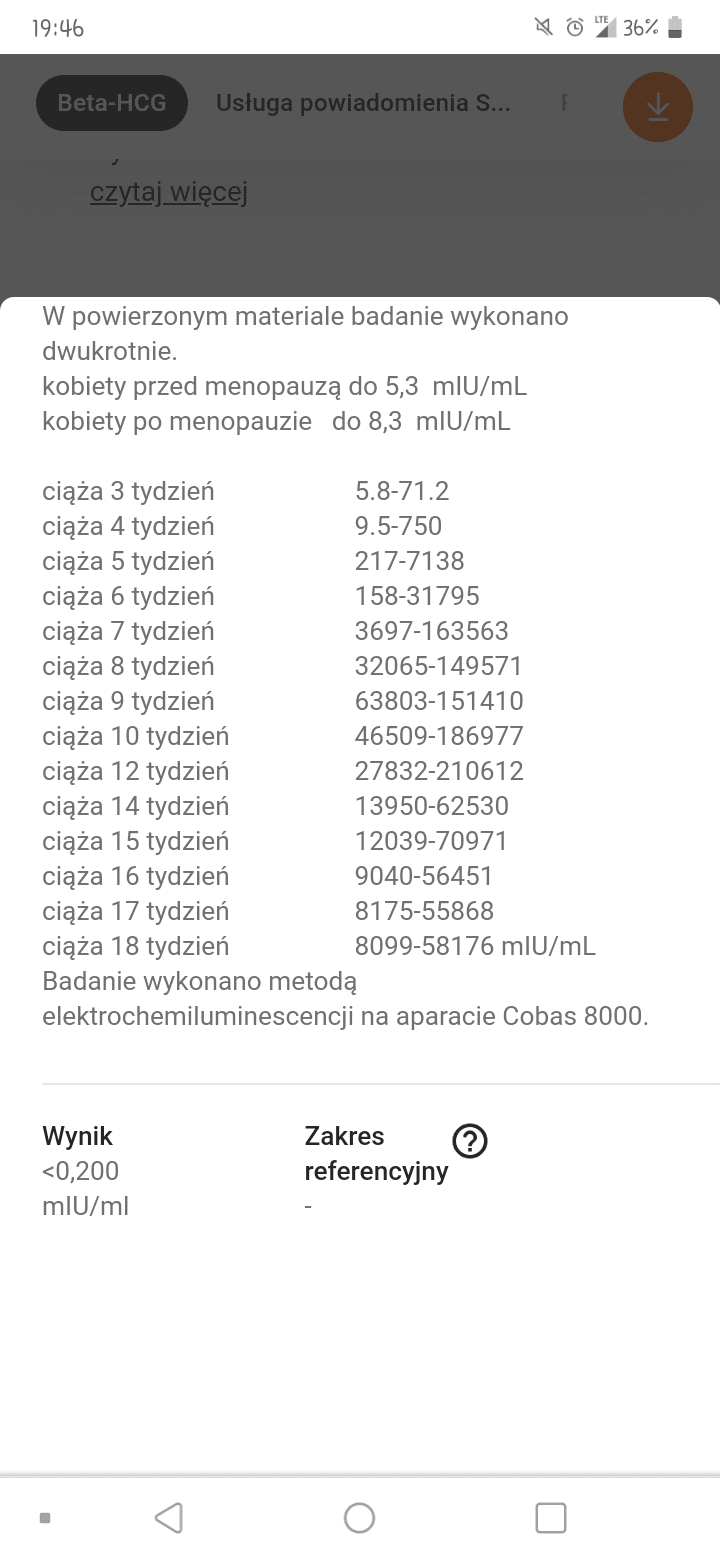720x1560 pixels.
Task: Download results with the orange arrow button
Action: [x=658, y=106]
